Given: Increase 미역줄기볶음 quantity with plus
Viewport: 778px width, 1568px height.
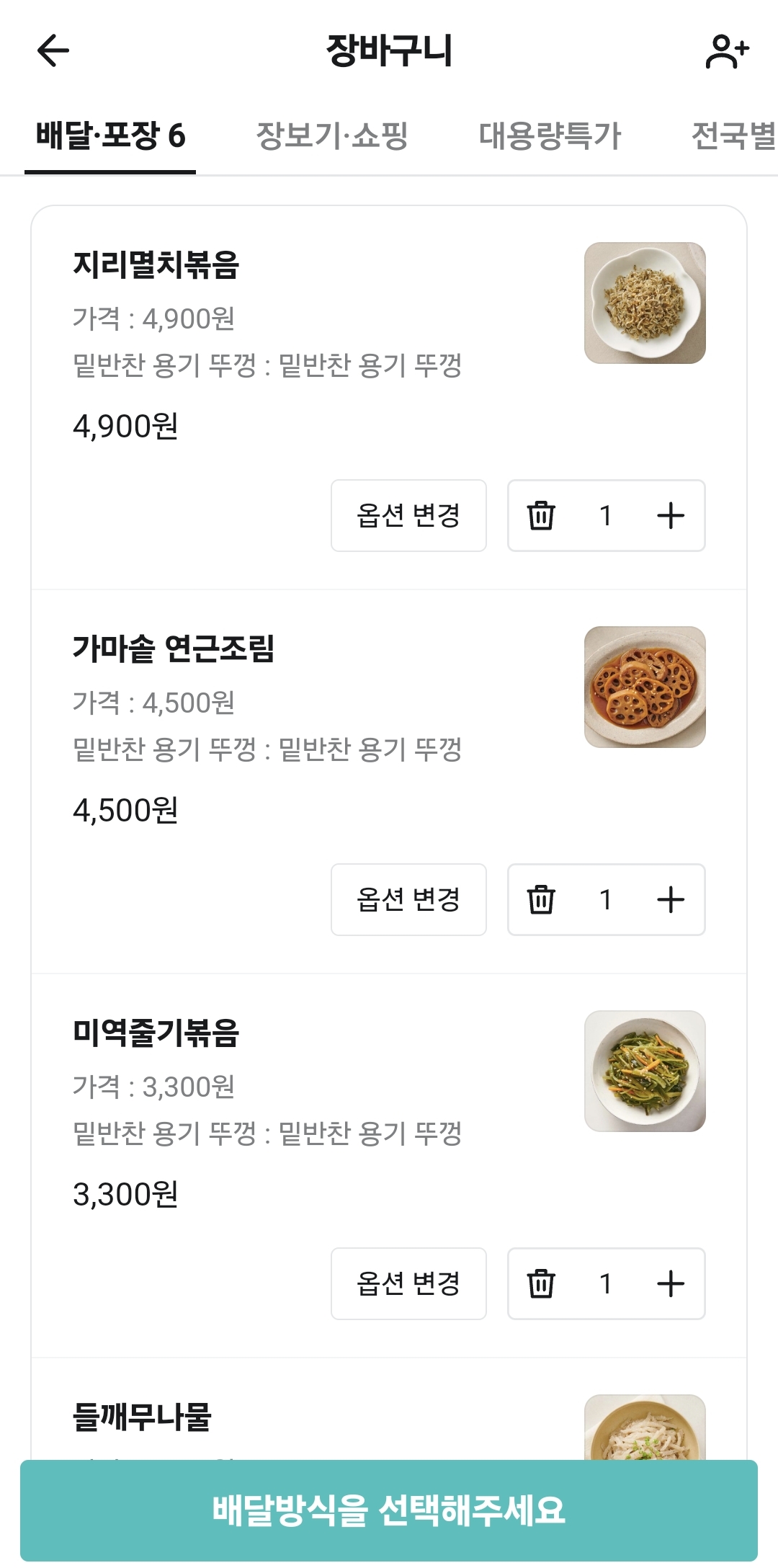Looking at the screenshot, I should [x=671, y=1284].
